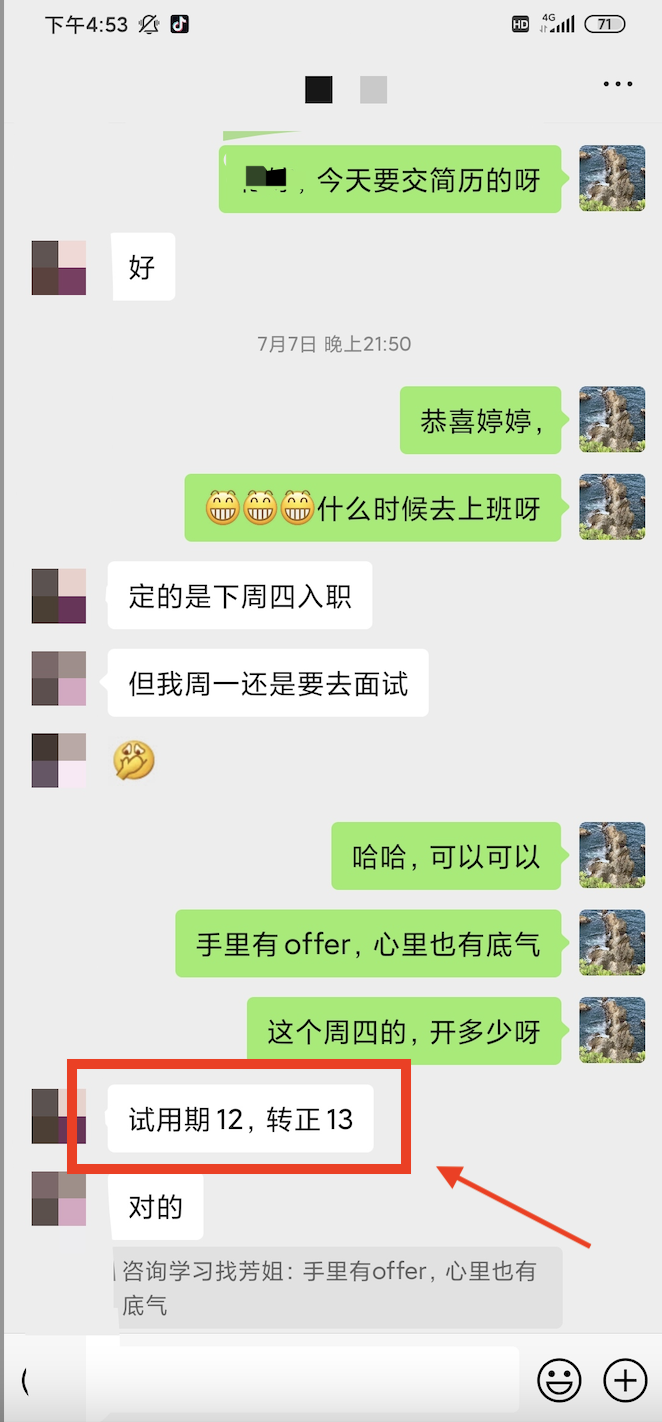Open the plus attachments panel
662x1422 pixels.
[x=625, y=1381]
